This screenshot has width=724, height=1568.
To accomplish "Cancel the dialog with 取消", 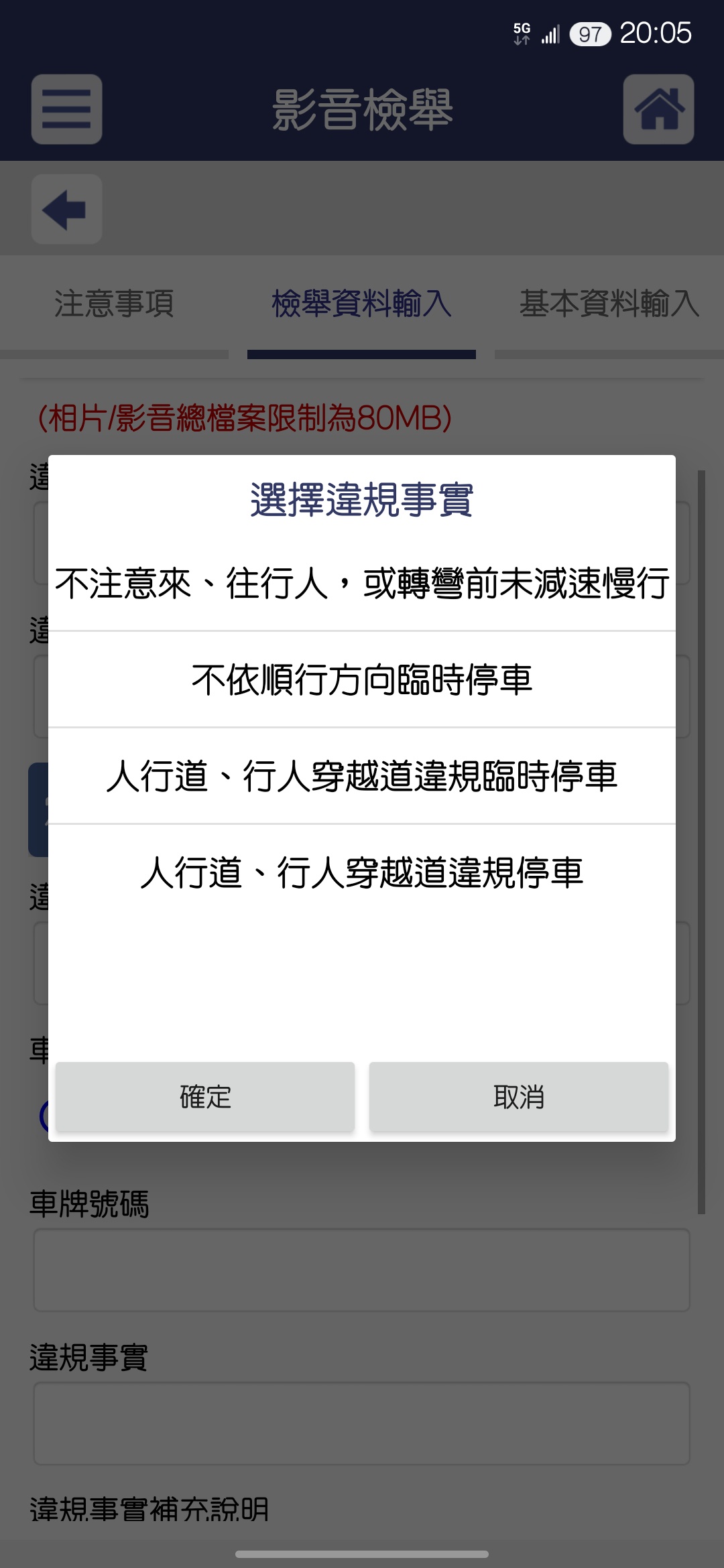I will [x=519, y=1097].
